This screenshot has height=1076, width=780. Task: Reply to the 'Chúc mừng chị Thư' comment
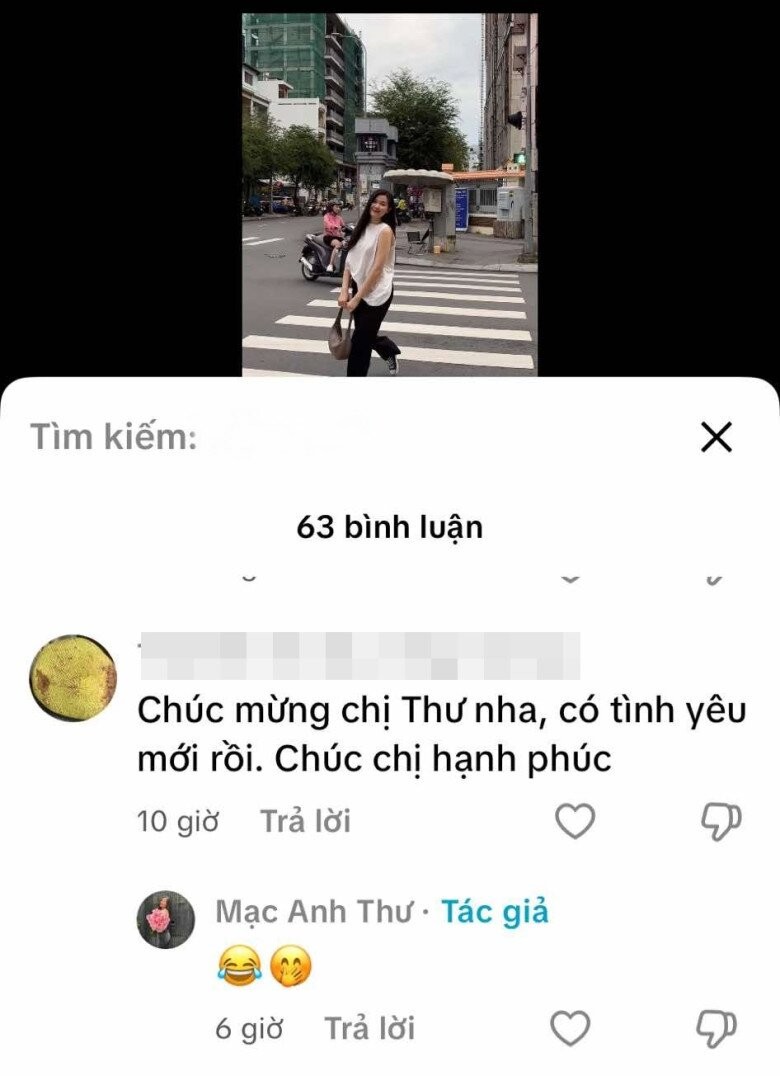(x=305, y=821)
